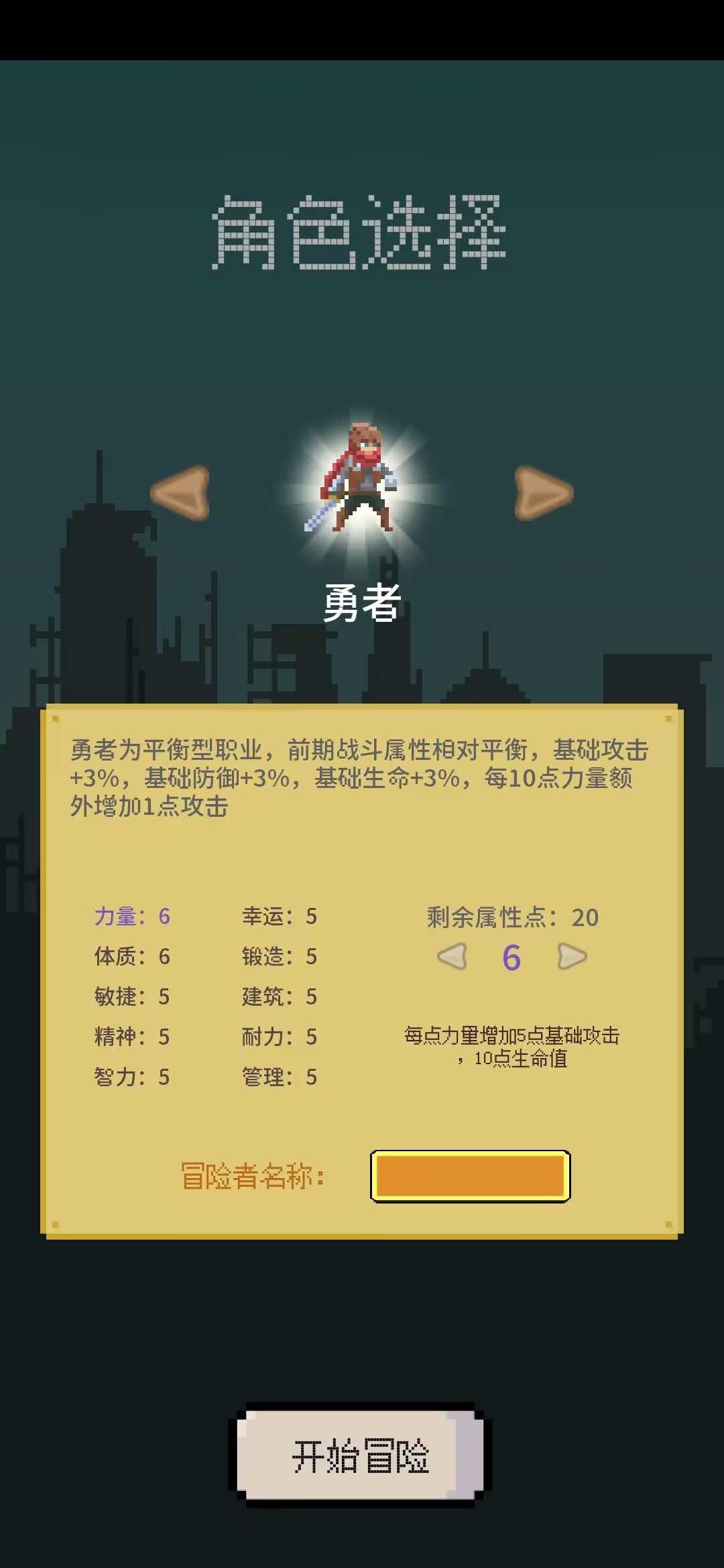The width and height of the screenshot is (724, 1568).
Task: Increase the selected attribute value
Action: pyautogui.click(x=572, y=956)
